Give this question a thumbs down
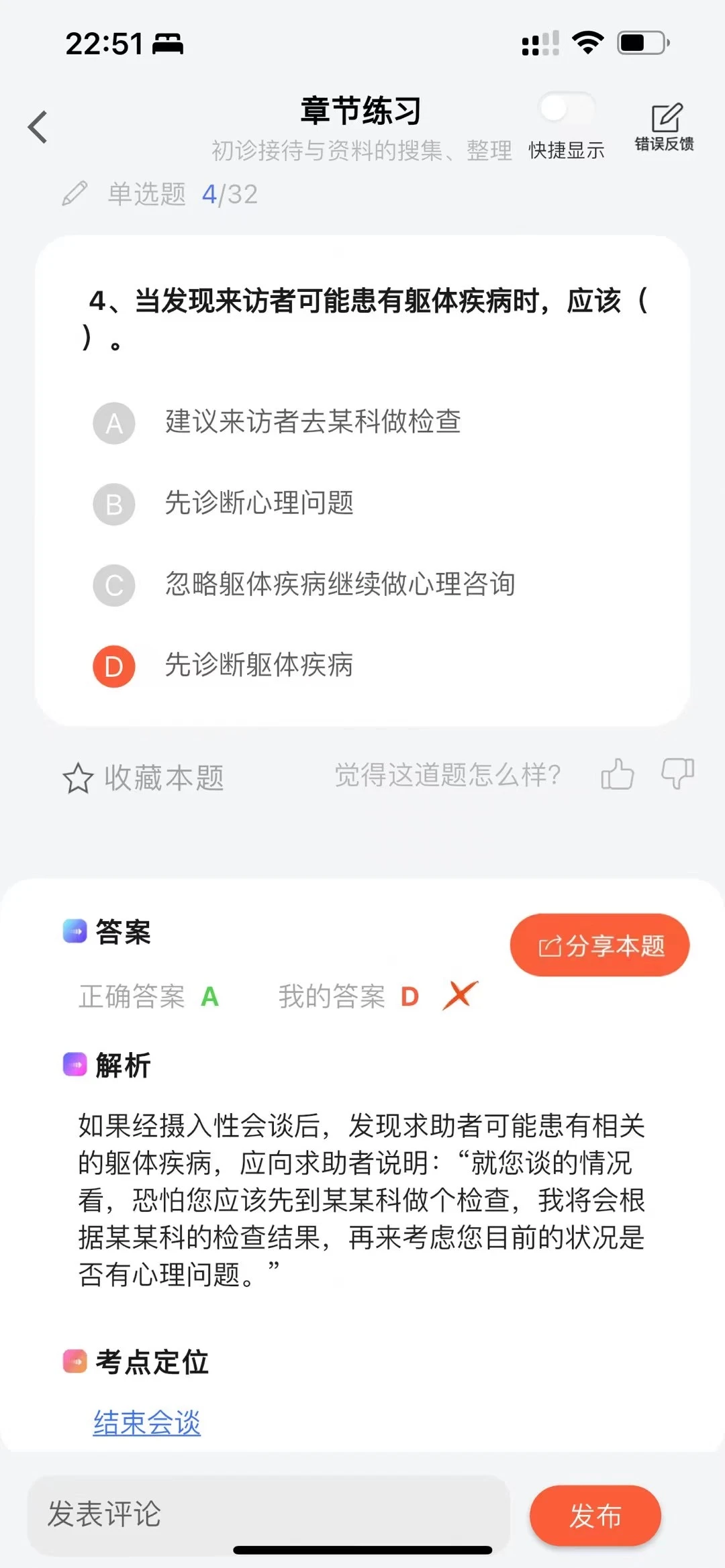The height and width of the screenshot is (1568, 725). click(677, 774)
